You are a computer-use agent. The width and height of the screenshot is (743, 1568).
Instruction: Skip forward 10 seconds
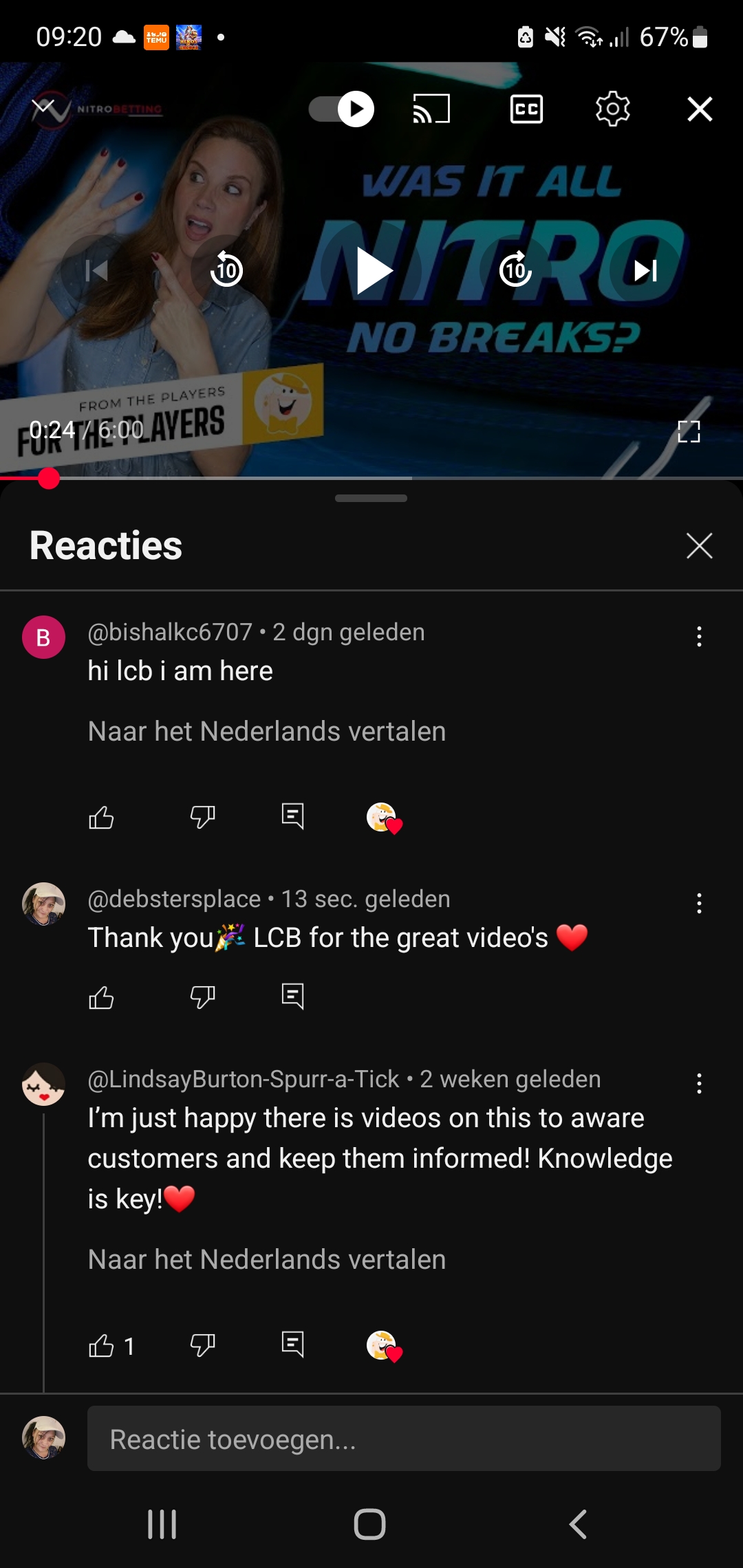[x=516, y=270]
